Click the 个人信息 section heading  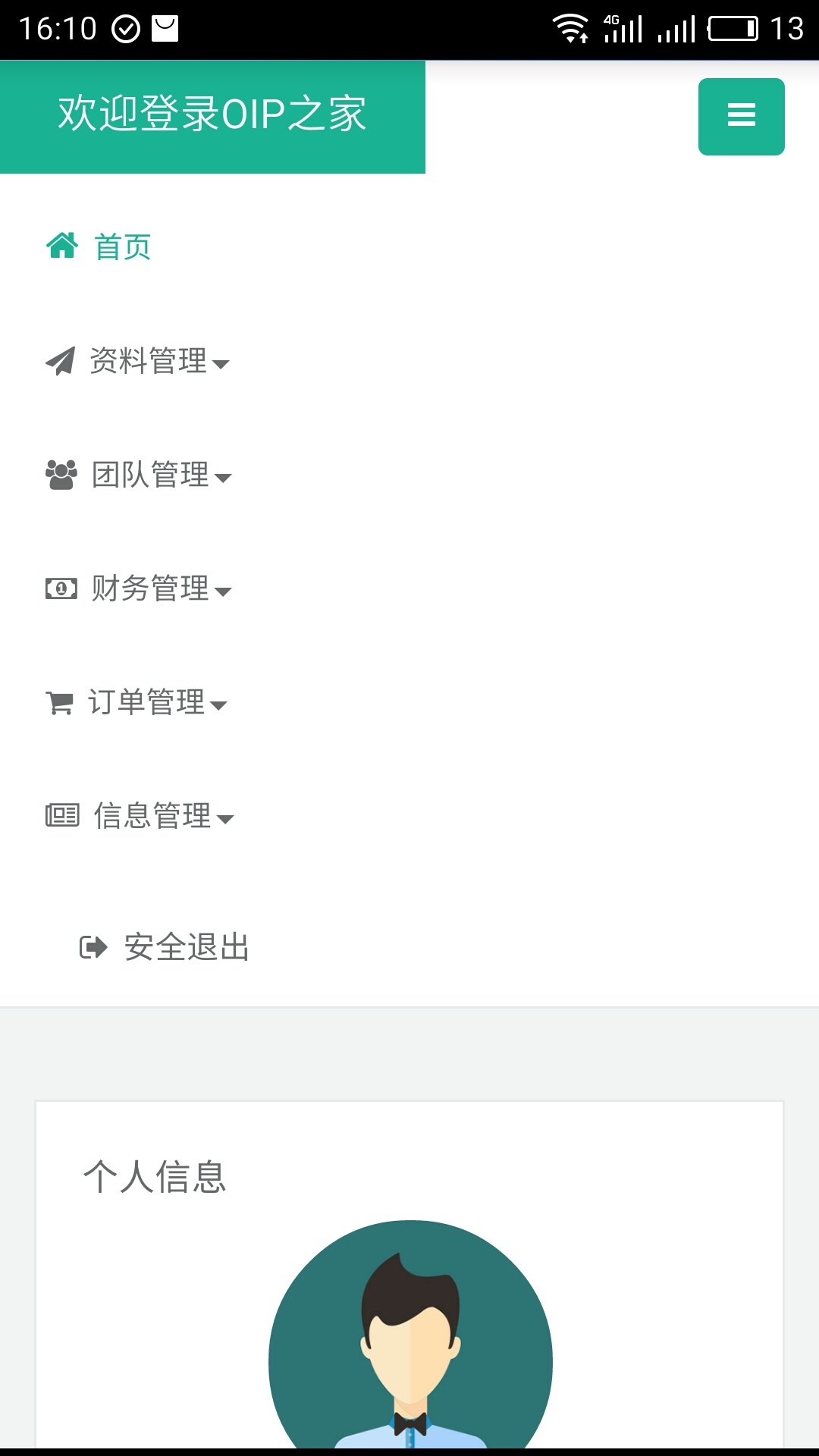[155, 1175]
